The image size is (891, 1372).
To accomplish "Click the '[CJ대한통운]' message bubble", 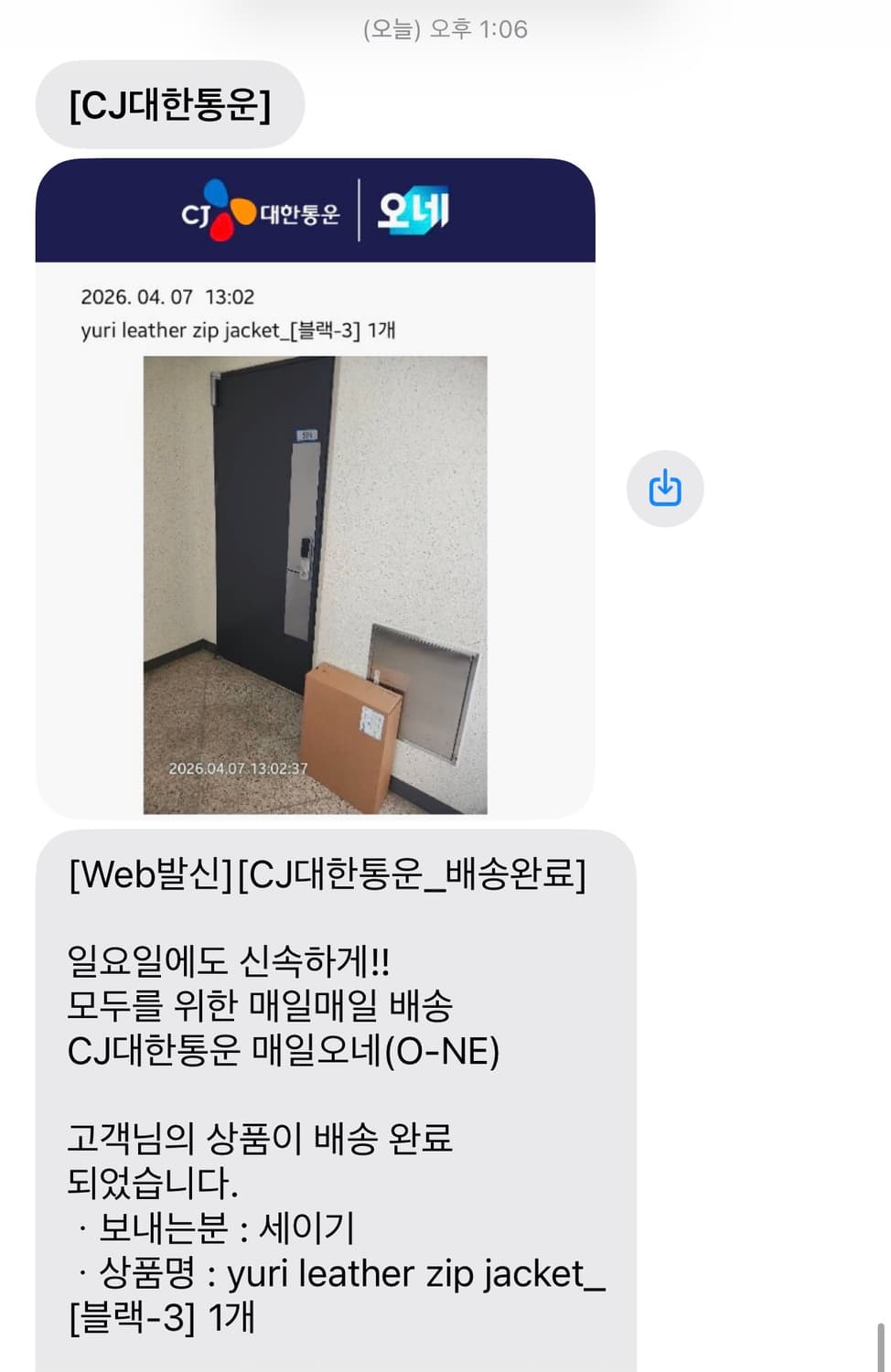I will click(x=169, y=103).
